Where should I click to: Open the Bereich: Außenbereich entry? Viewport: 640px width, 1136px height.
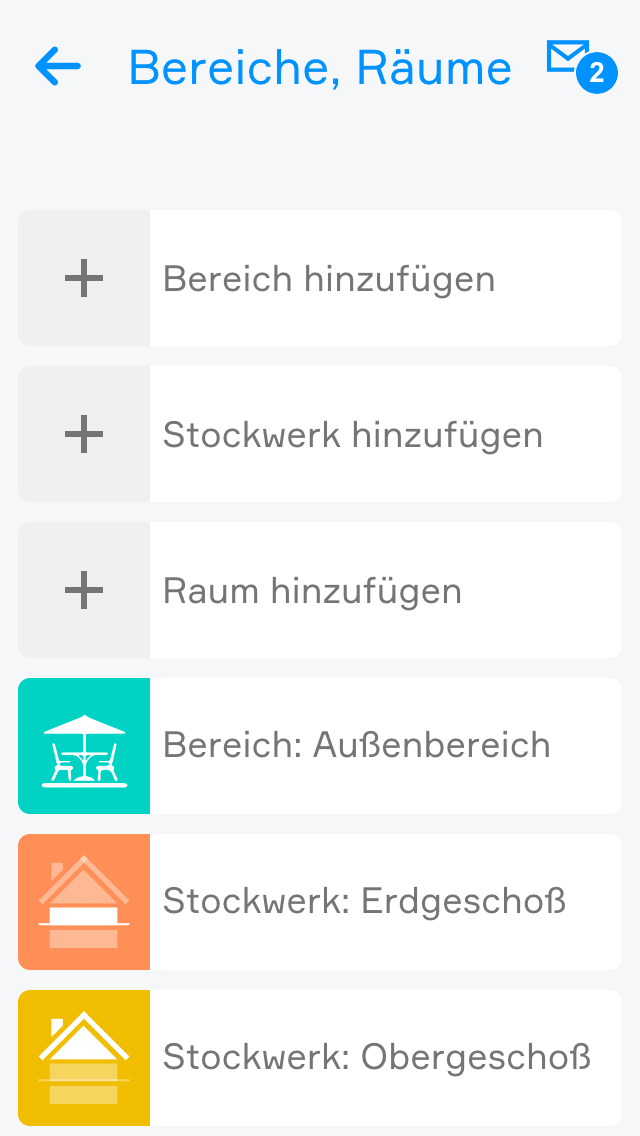point(320,746)
